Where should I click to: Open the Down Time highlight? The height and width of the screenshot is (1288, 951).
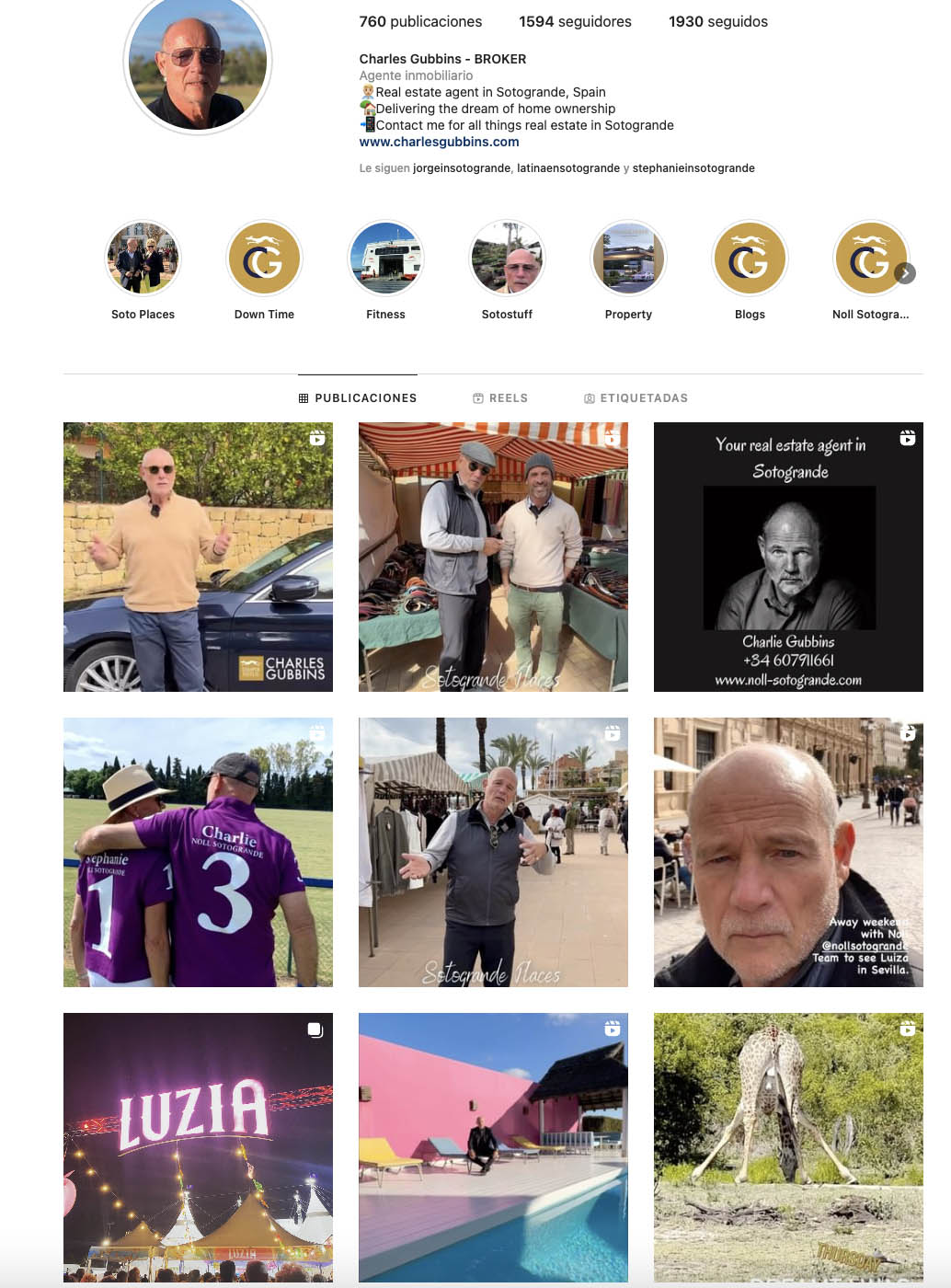pos(264,259)
